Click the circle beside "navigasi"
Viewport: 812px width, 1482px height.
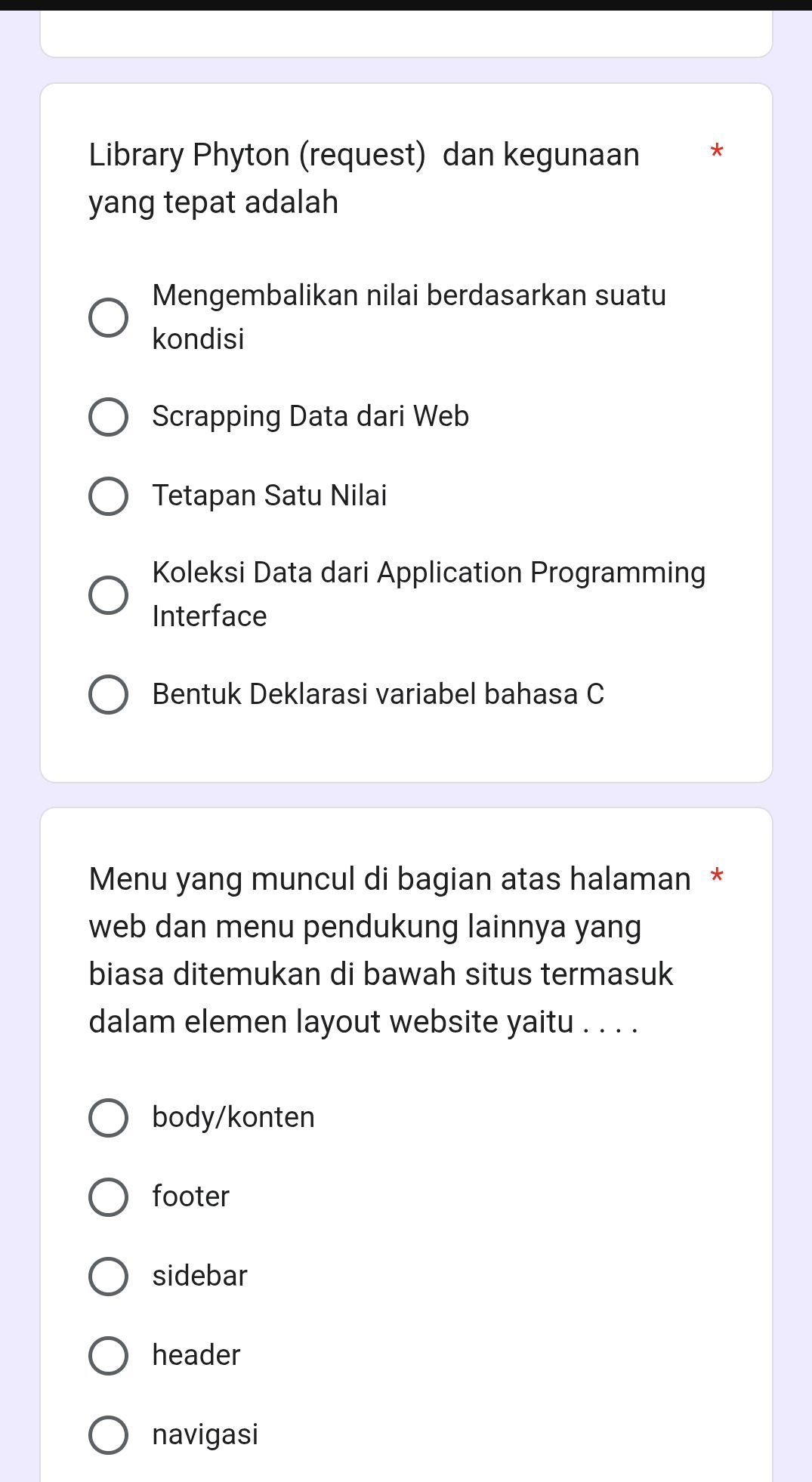108,1434
